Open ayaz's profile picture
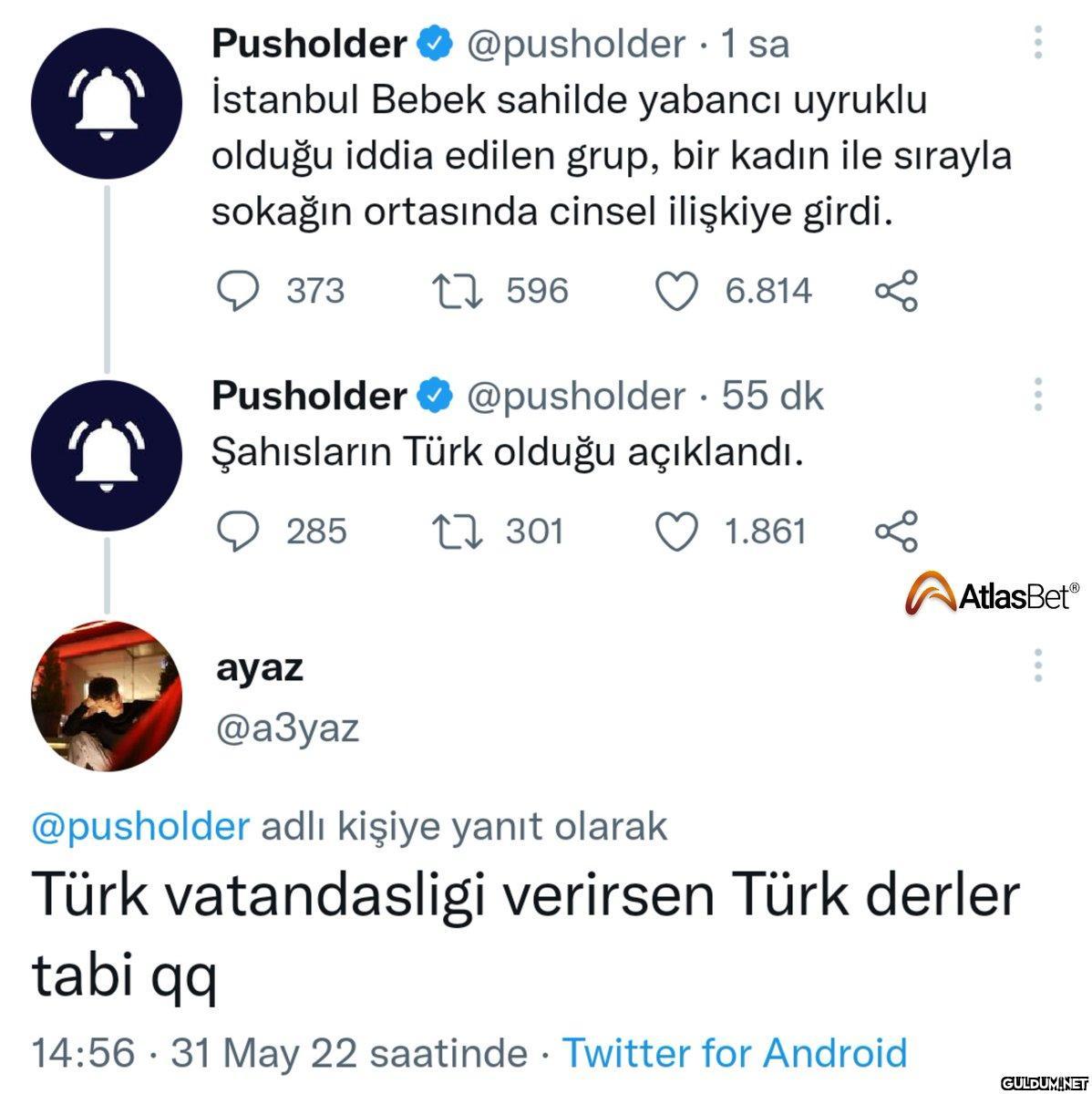Viewport: 1092px width, 1094px height. tap(107, 696)
